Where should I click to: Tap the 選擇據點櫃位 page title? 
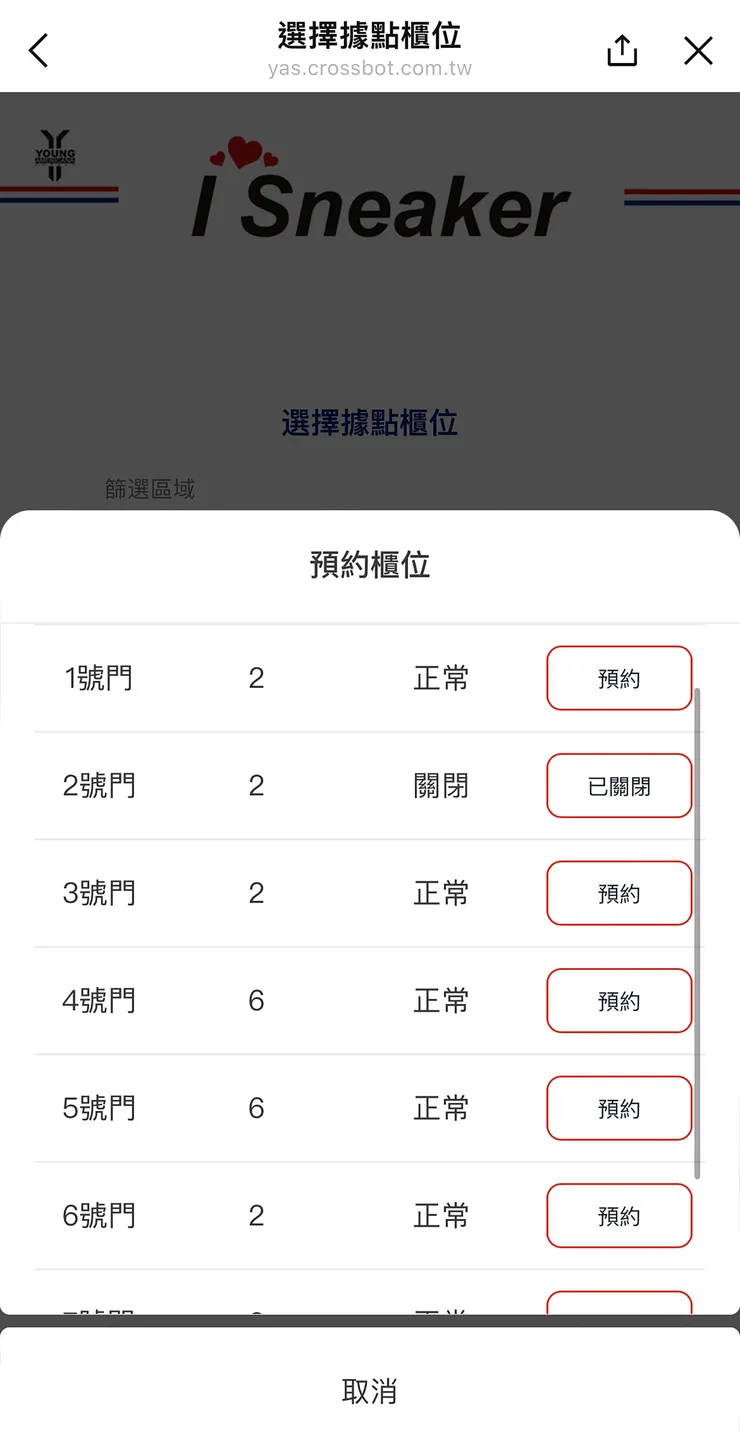tap(370, 36)
